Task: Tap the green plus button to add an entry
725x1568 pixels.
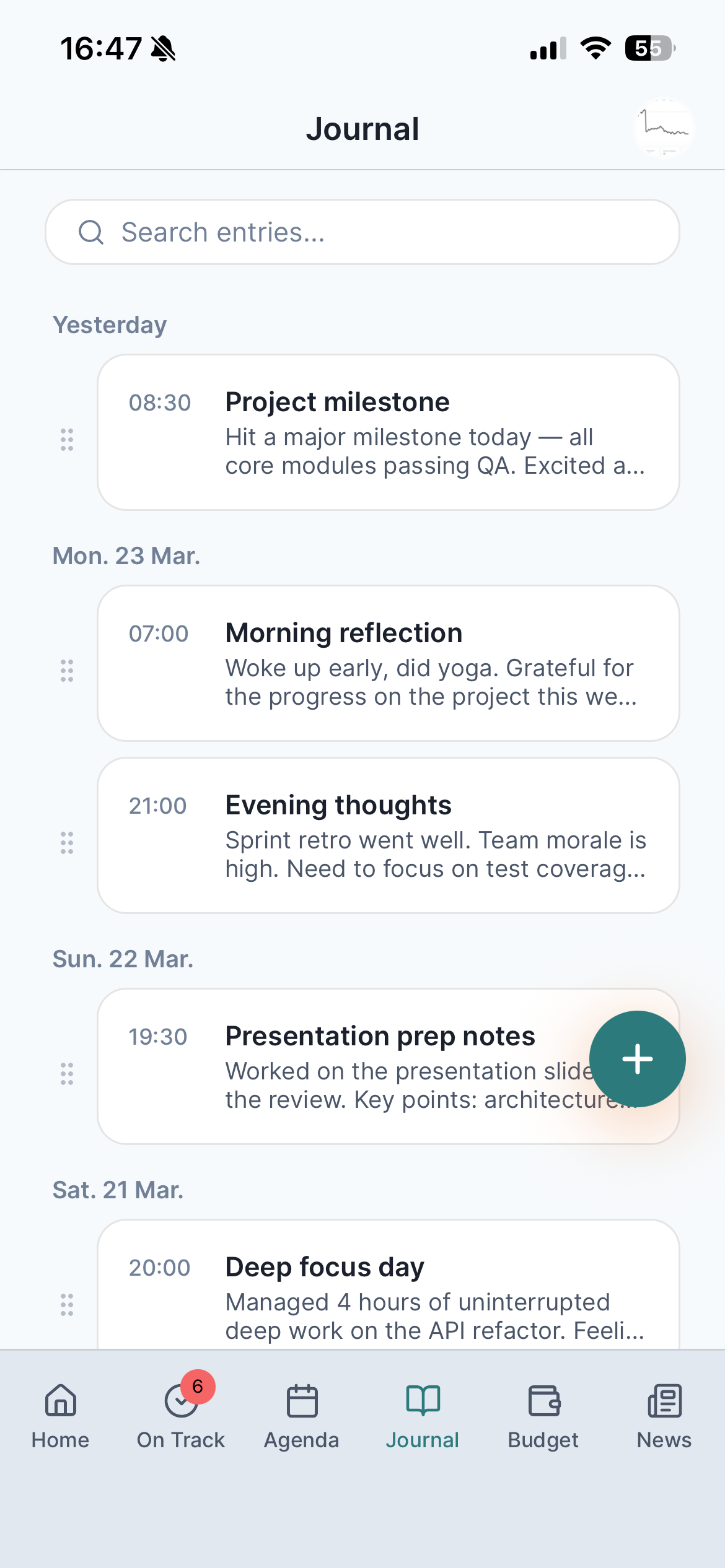Action: [x=637, y=1059]
